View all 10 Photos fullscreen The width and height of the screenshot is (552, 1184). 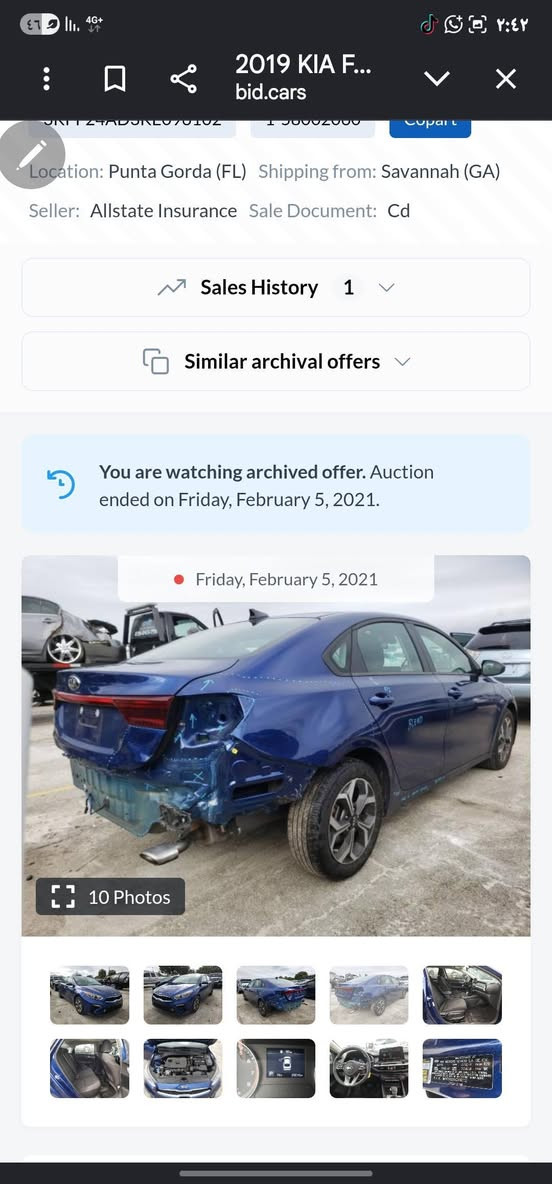[110, 896]
